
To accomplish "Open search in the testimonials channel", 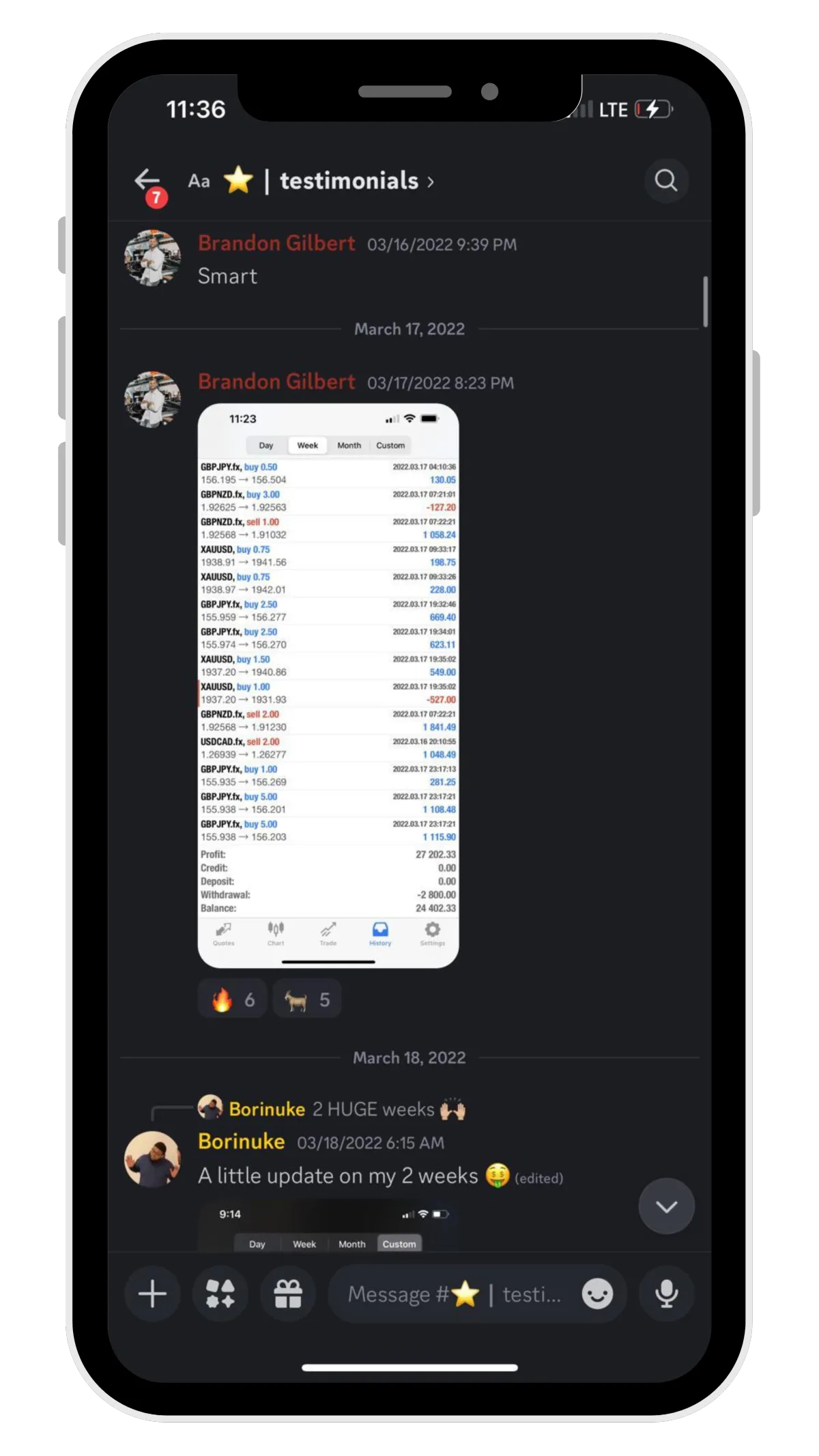I will point(666,181).
